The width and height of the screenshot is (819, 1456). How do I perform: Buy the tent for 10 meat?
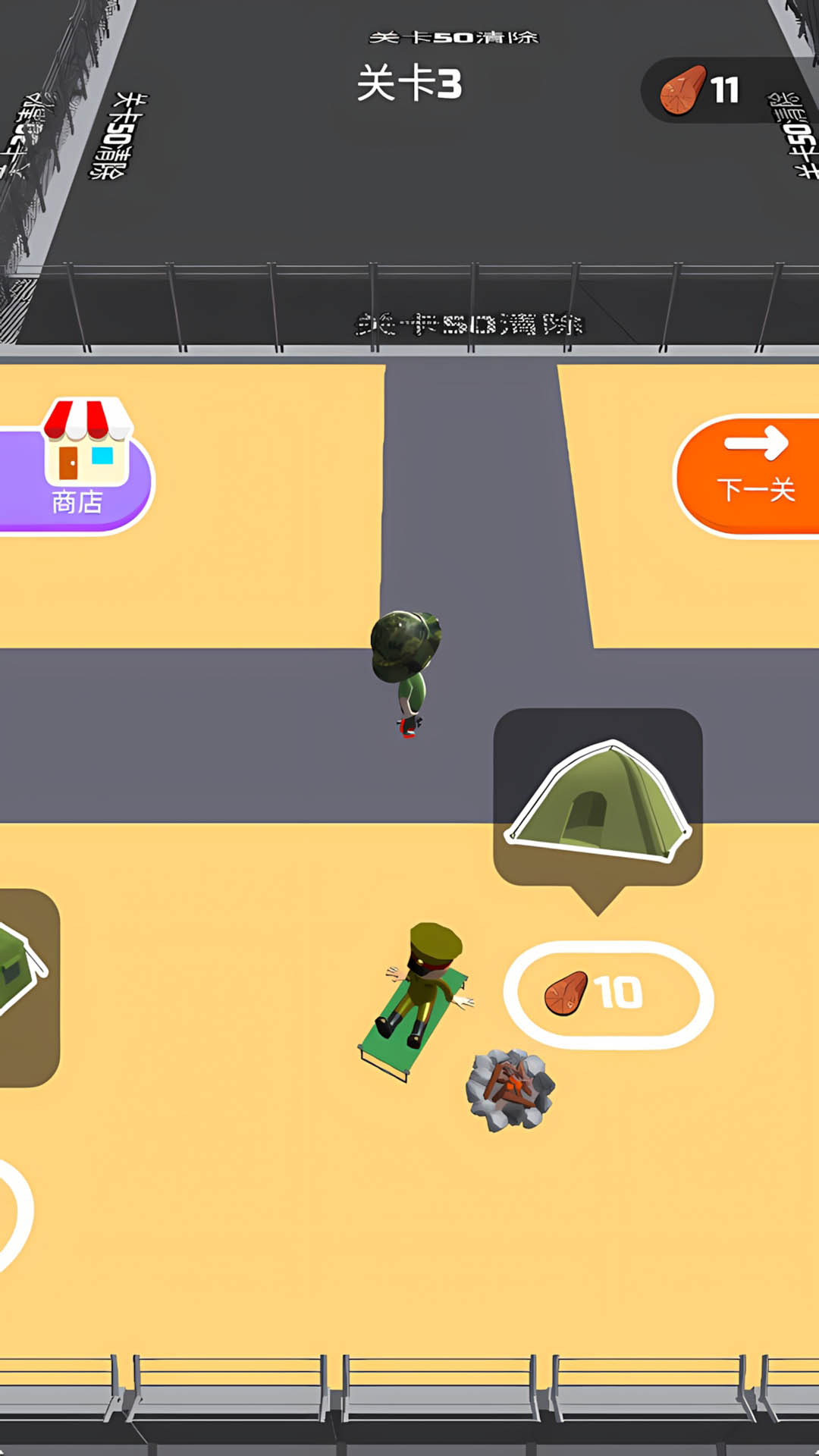(x=608, y=994)
